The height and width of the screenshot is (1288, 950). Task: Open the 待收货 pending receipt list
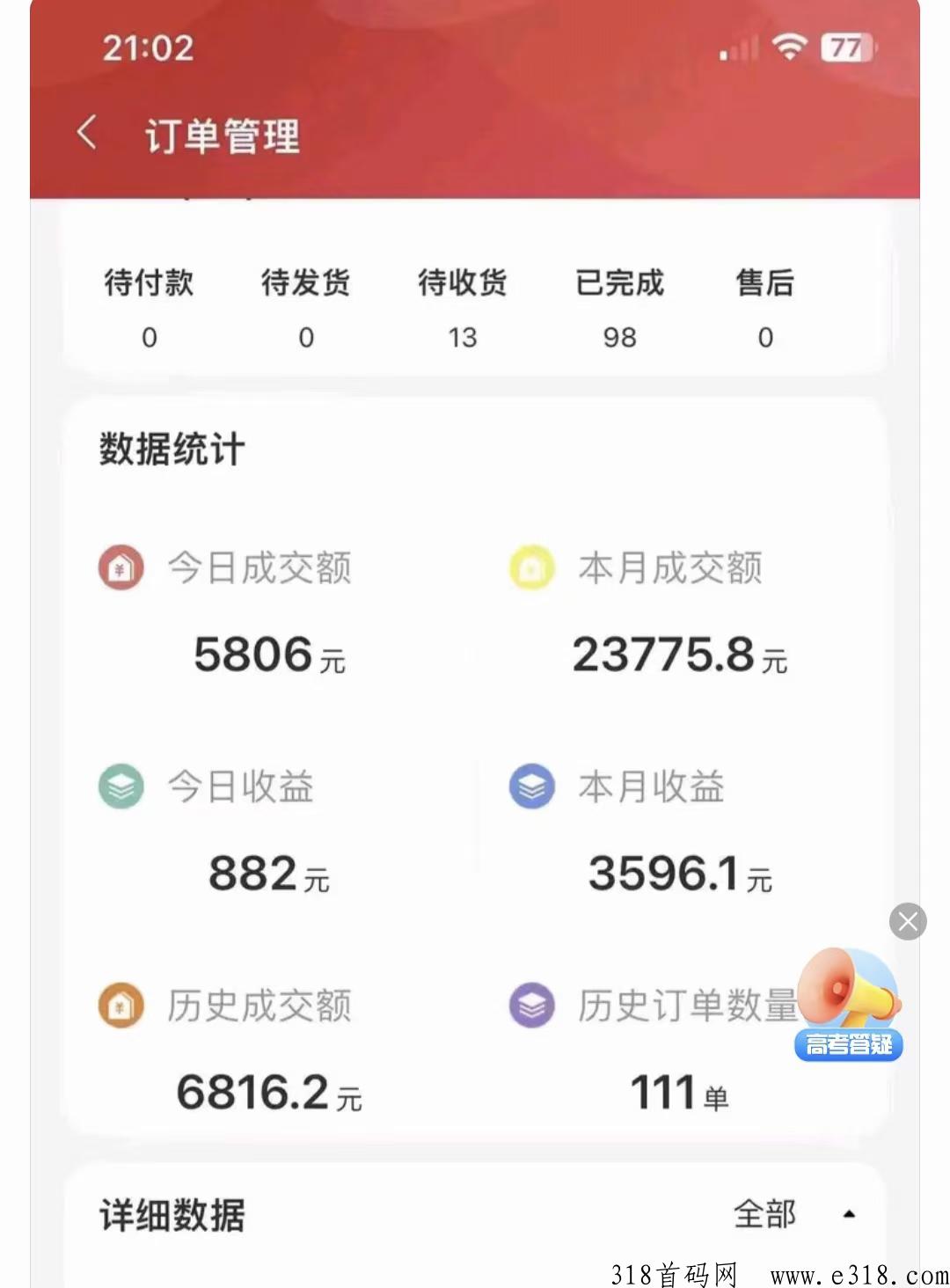point(464,308)
